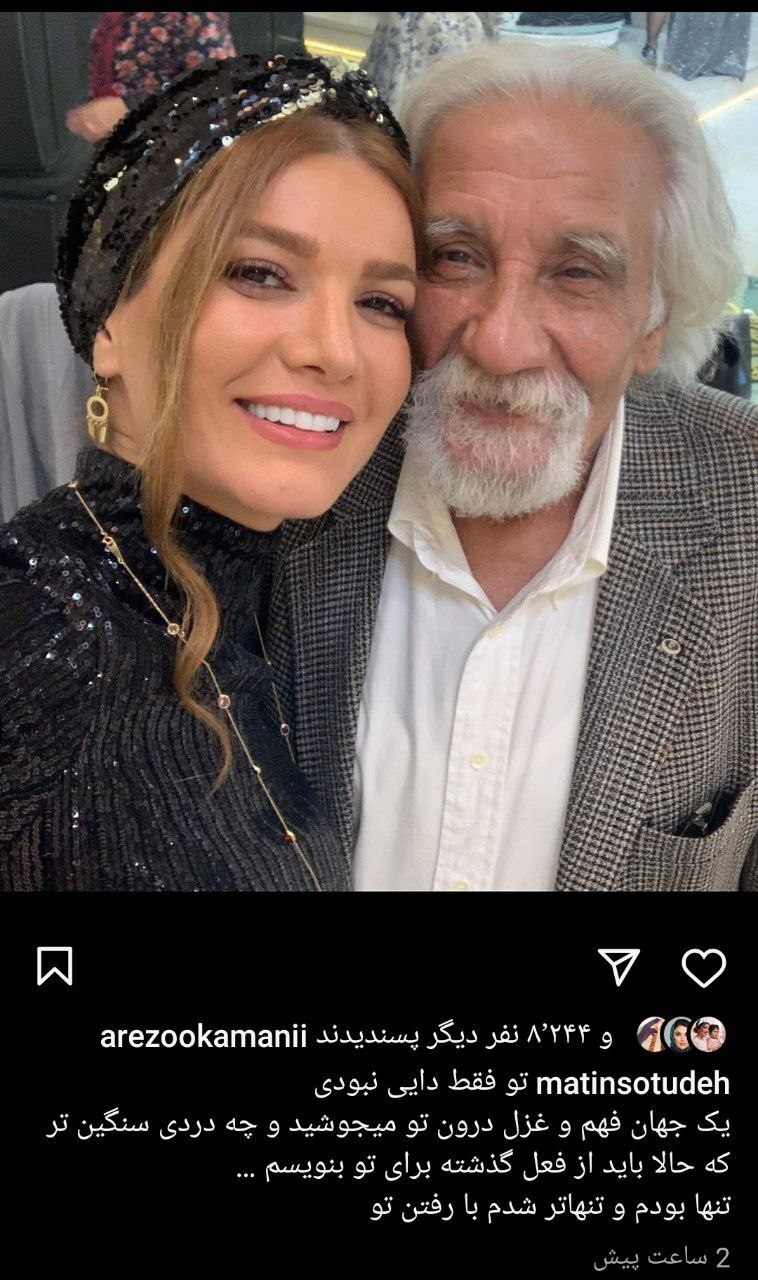Like this post with the heart icon

pyautogui.click(x=703, y=967)
